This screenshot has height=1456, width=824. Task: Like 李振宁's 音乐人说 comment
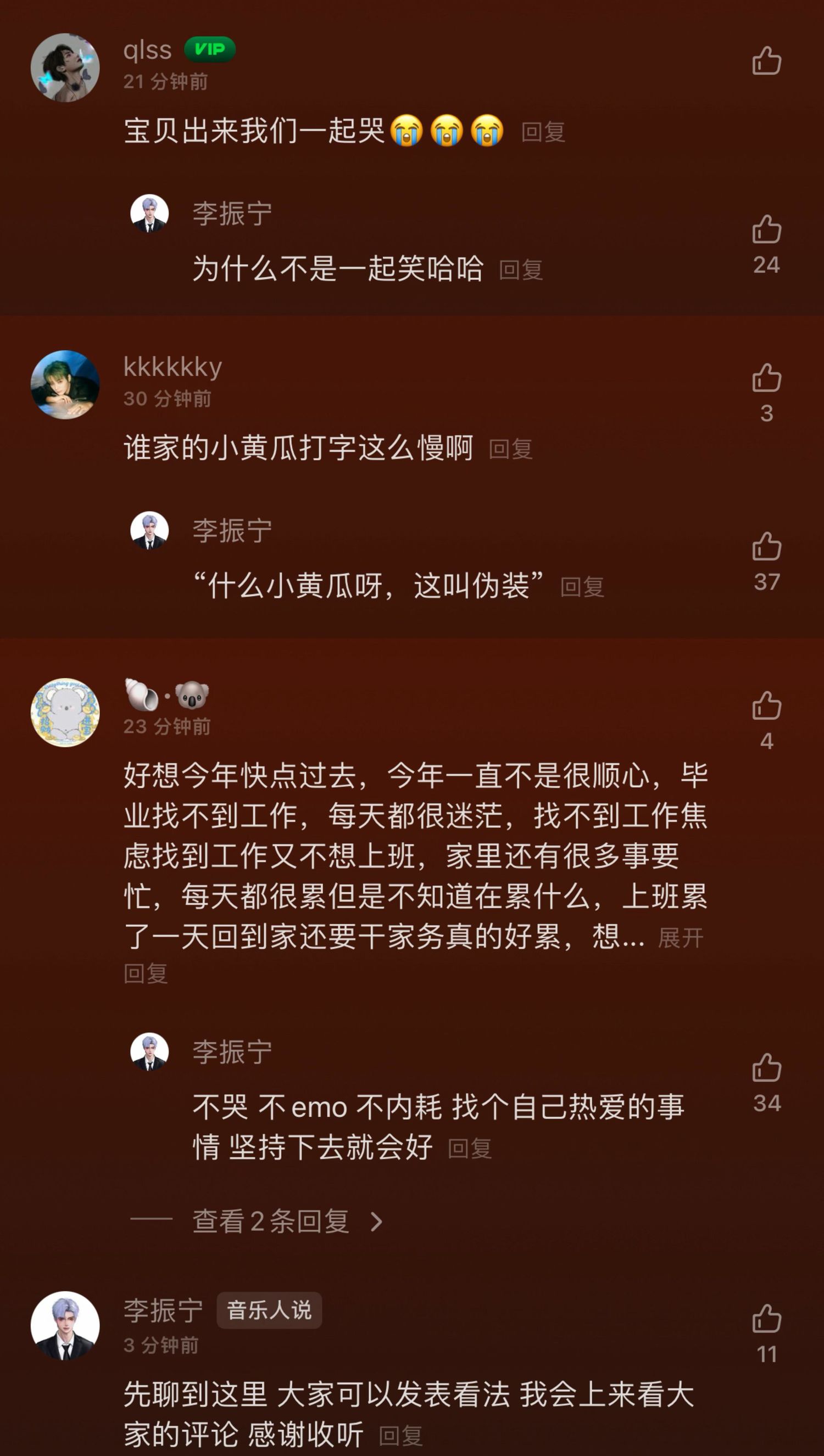(x=766, y=1318)
